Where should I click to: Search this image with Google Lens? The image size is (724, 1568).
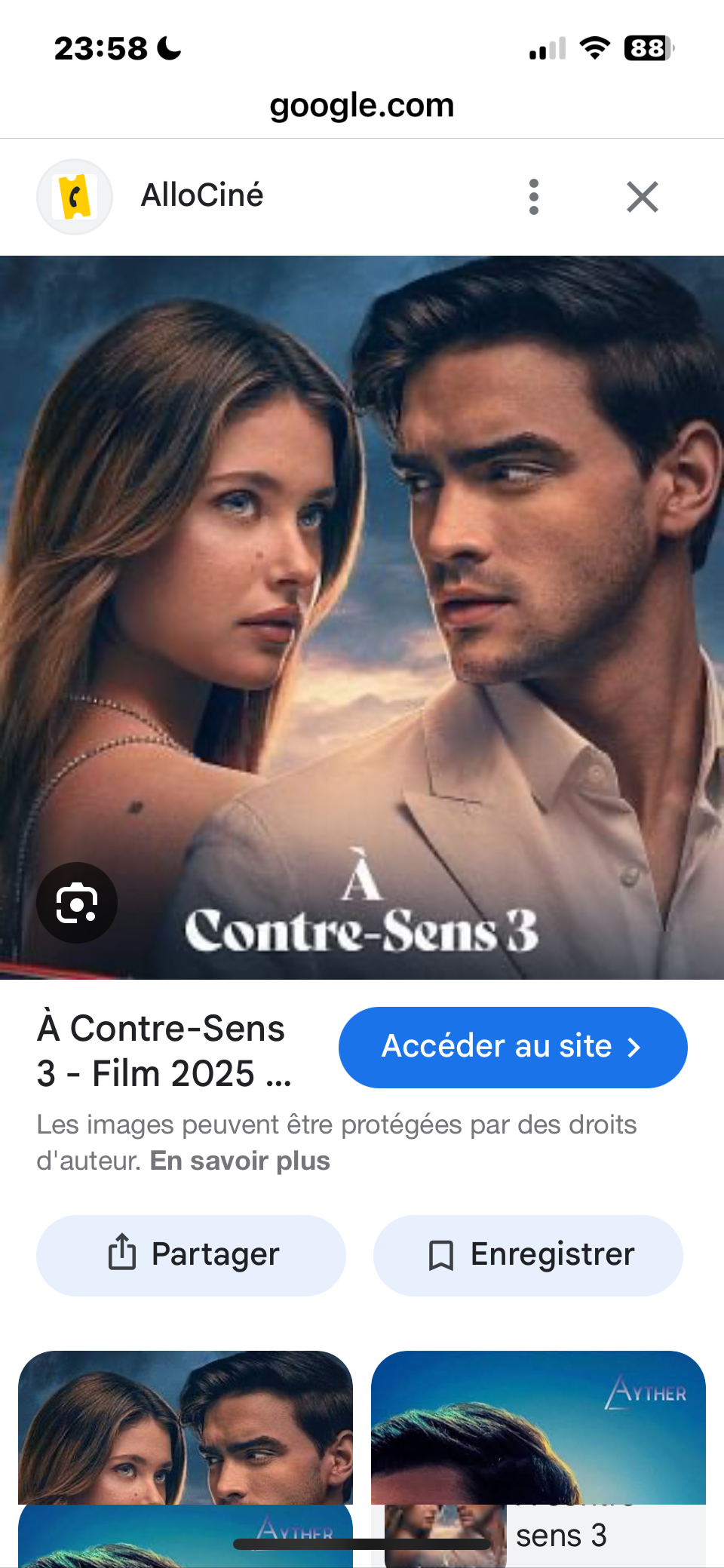[77, 902]
